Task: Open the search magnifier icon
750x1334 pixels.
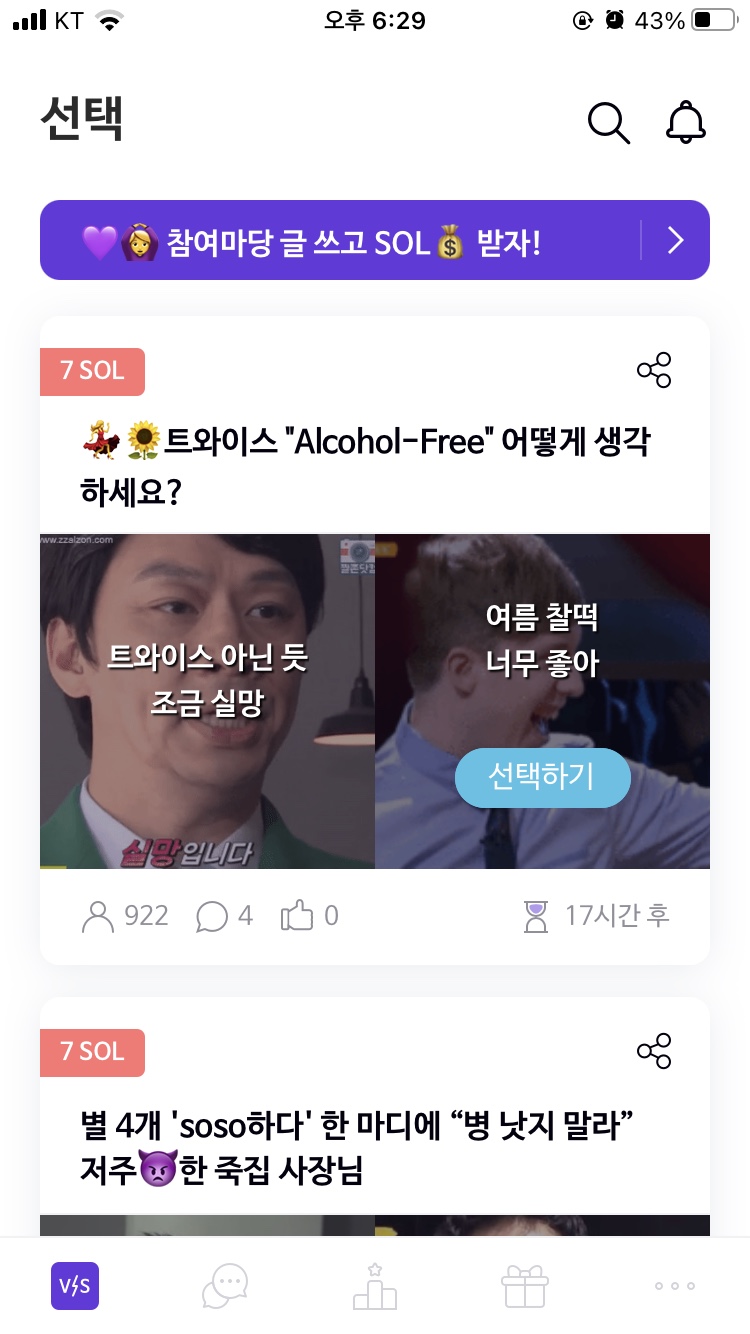Action: coord(608,123)
